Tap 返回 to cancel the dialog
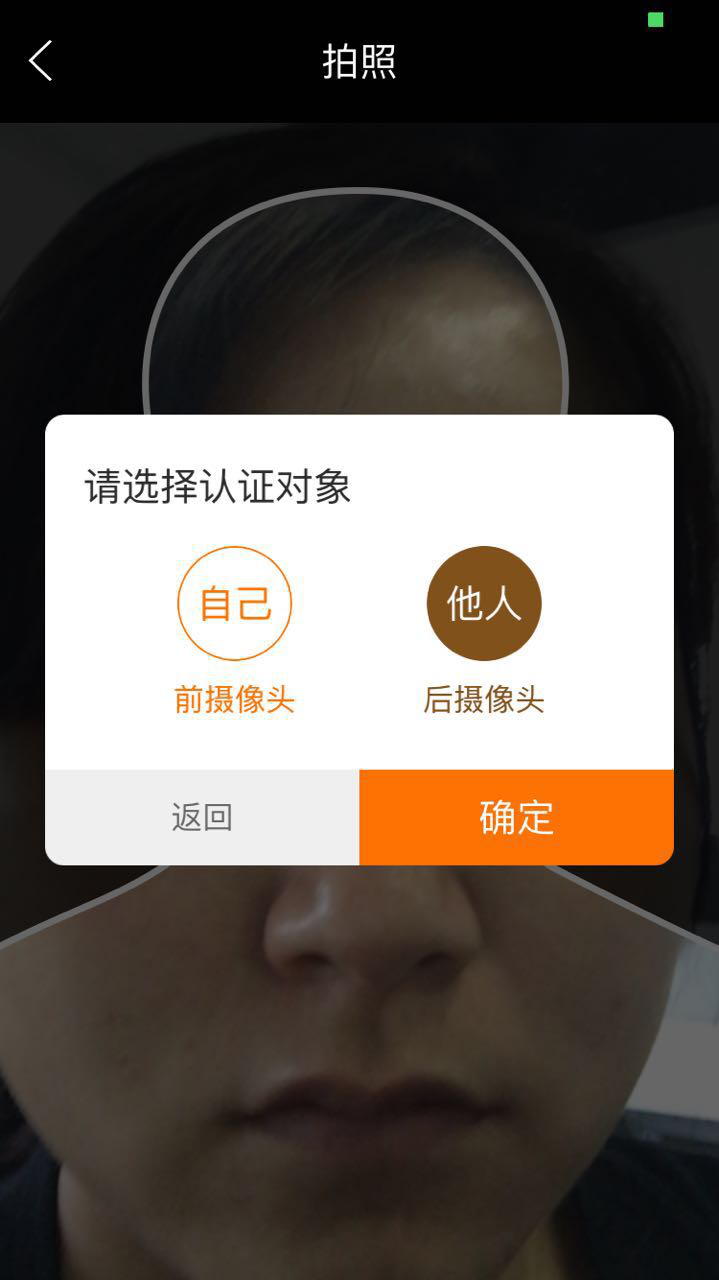The width and height of the screenshot is (719, 1280). tap(202, 817)
